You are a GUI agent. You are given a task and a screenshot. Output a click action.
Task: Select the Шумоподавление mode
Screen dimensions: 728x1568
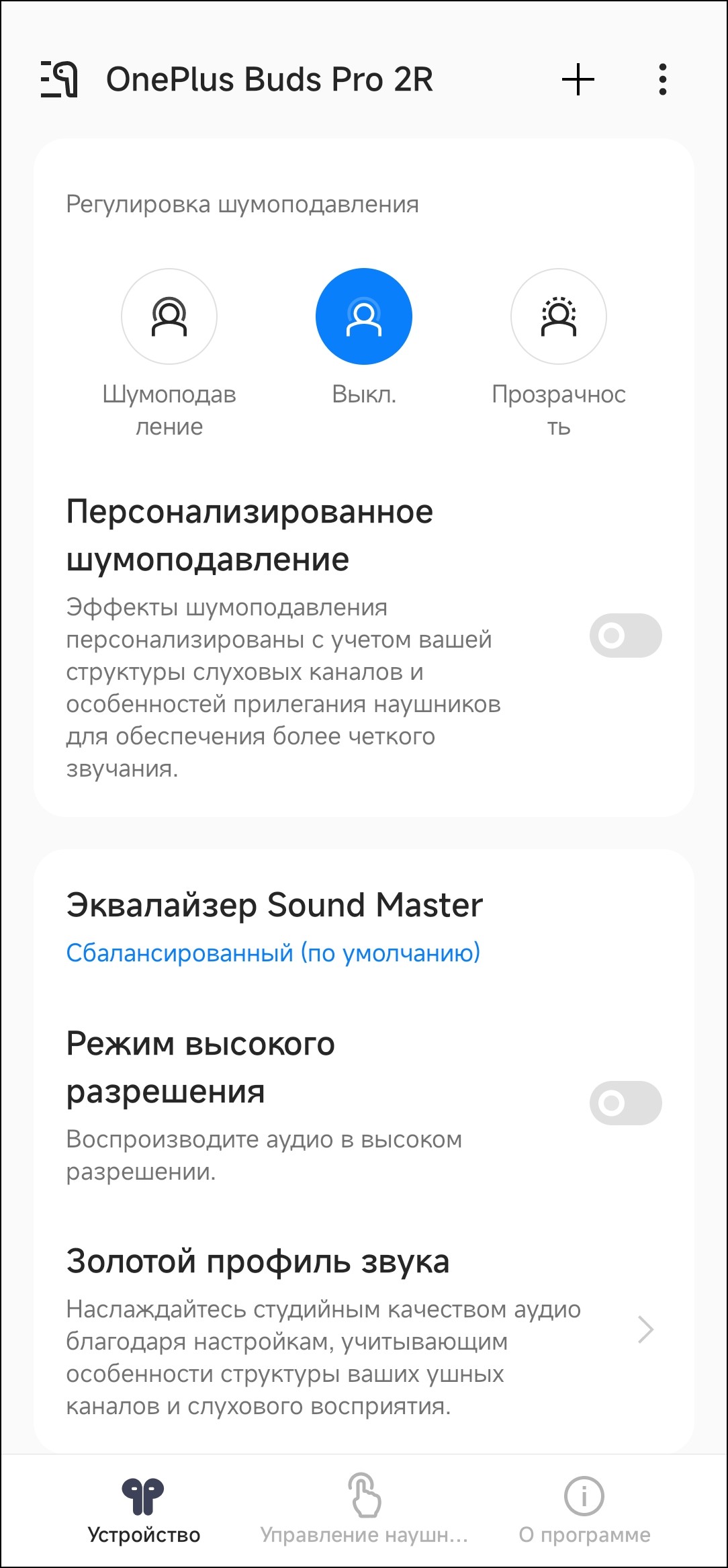169,316
